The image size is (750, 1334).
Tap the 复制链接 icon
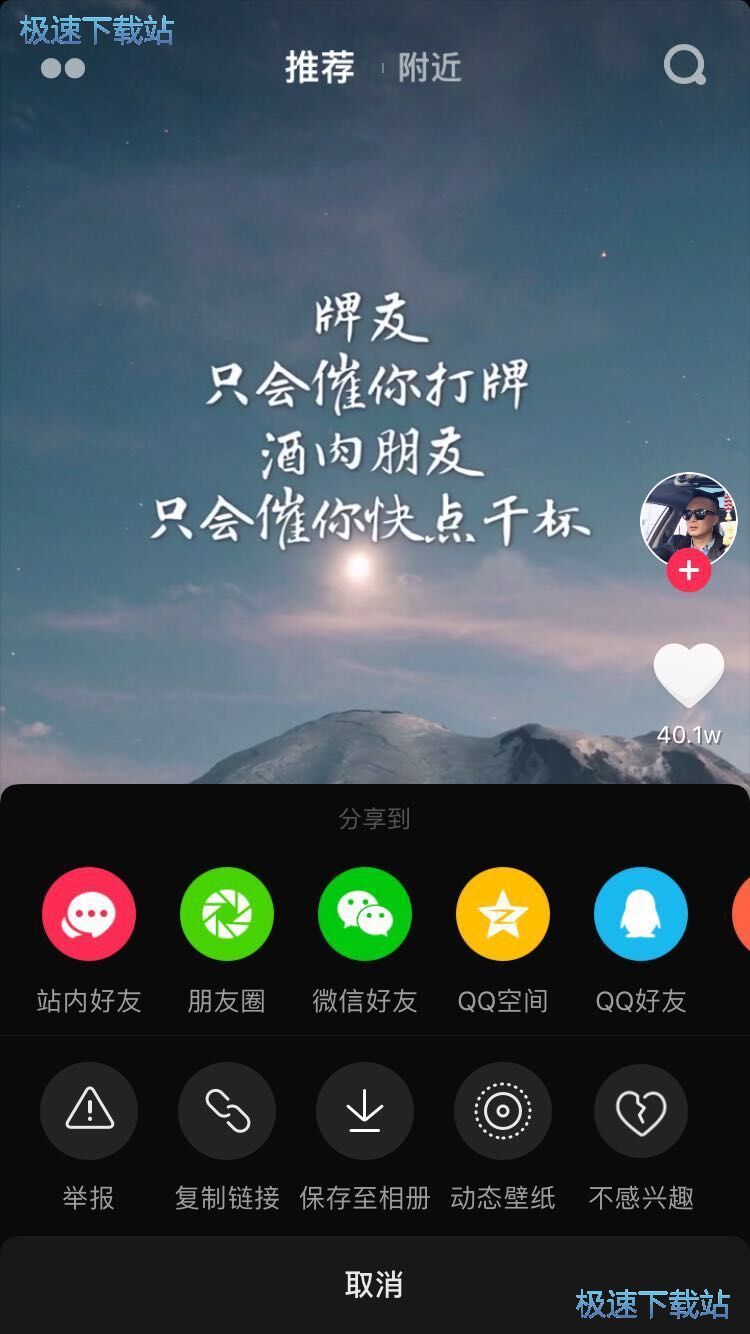(x=226, y=1110)
